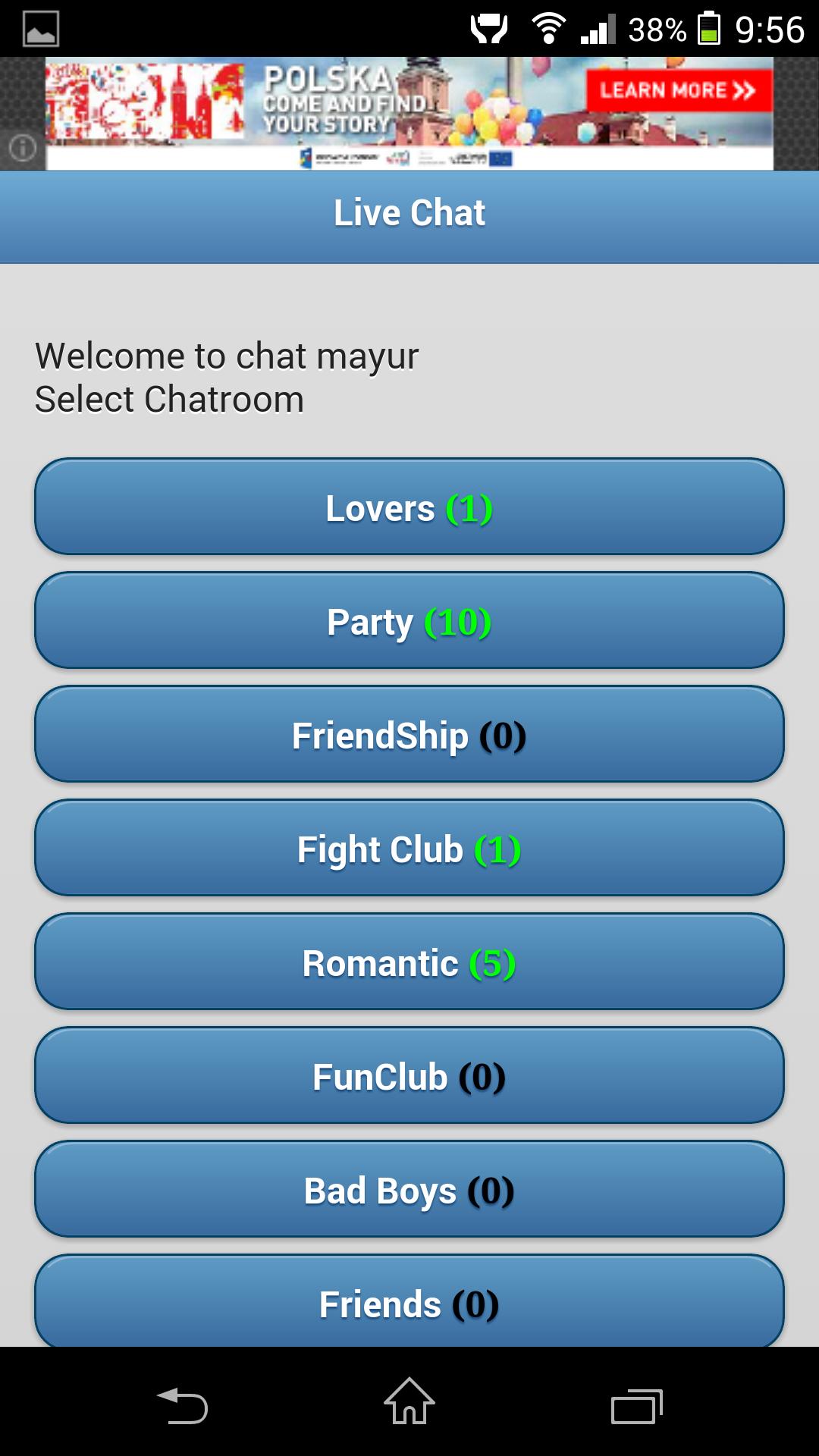Tap the Live Chat title bar
This screenshot has width=819, height=1456.
pyautogui.click(x=409, y=212)
